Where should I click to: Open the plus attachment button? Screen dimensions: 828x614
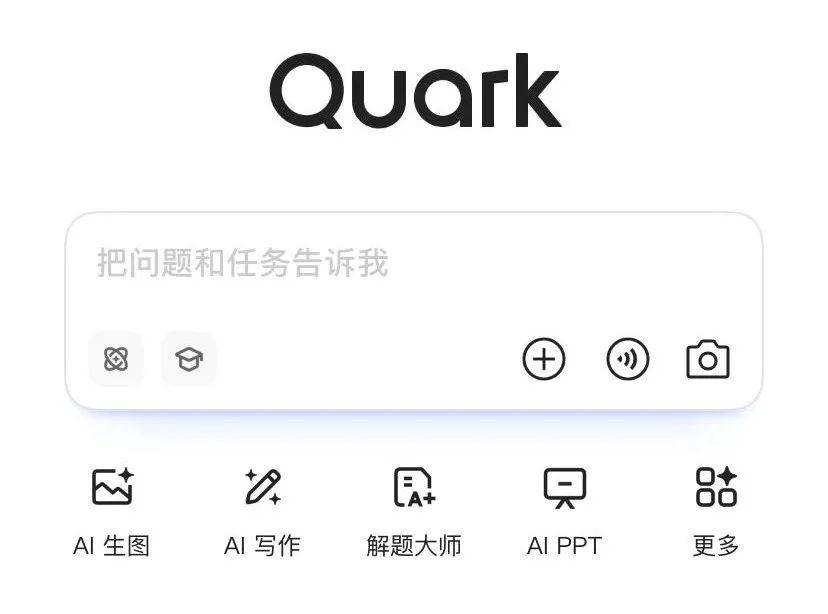[x=544, y=359]
